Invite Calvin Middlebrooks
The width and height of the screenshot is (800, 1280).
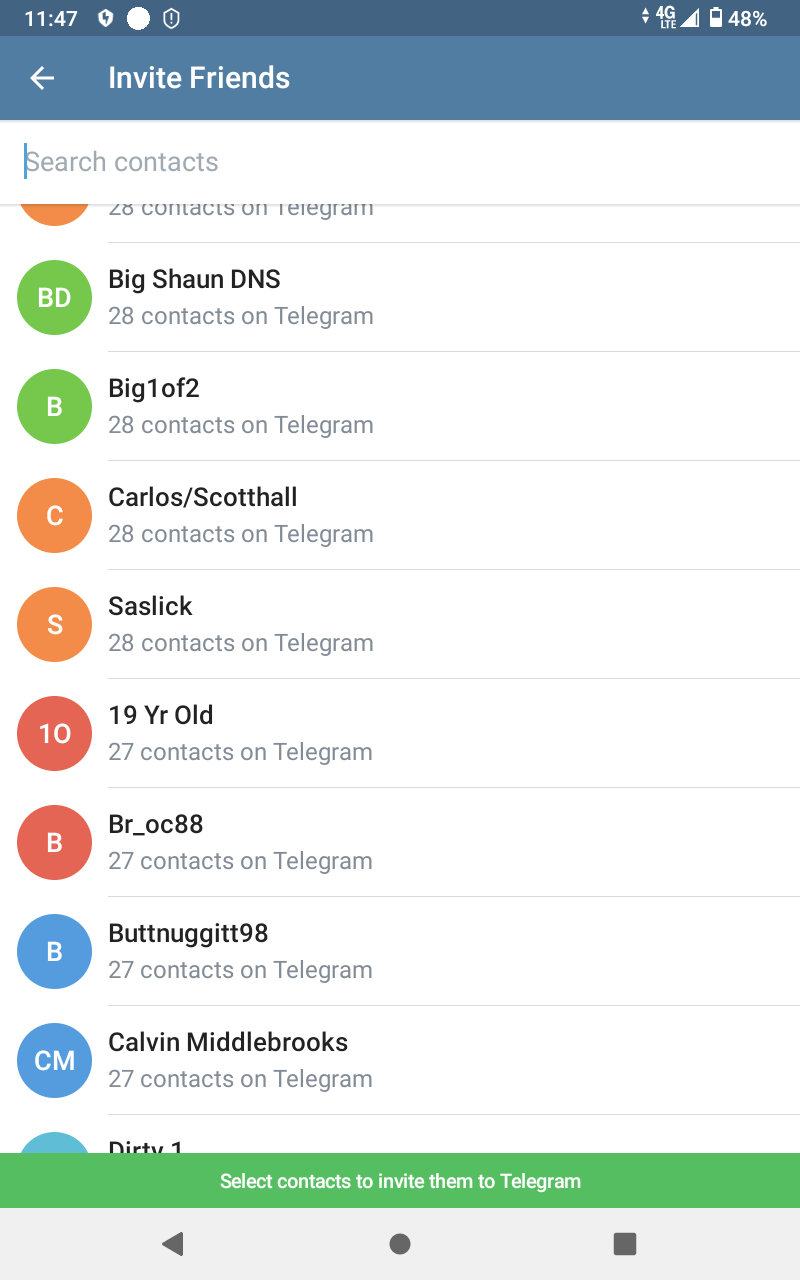pyautogui.click(x=400, y=1060)
